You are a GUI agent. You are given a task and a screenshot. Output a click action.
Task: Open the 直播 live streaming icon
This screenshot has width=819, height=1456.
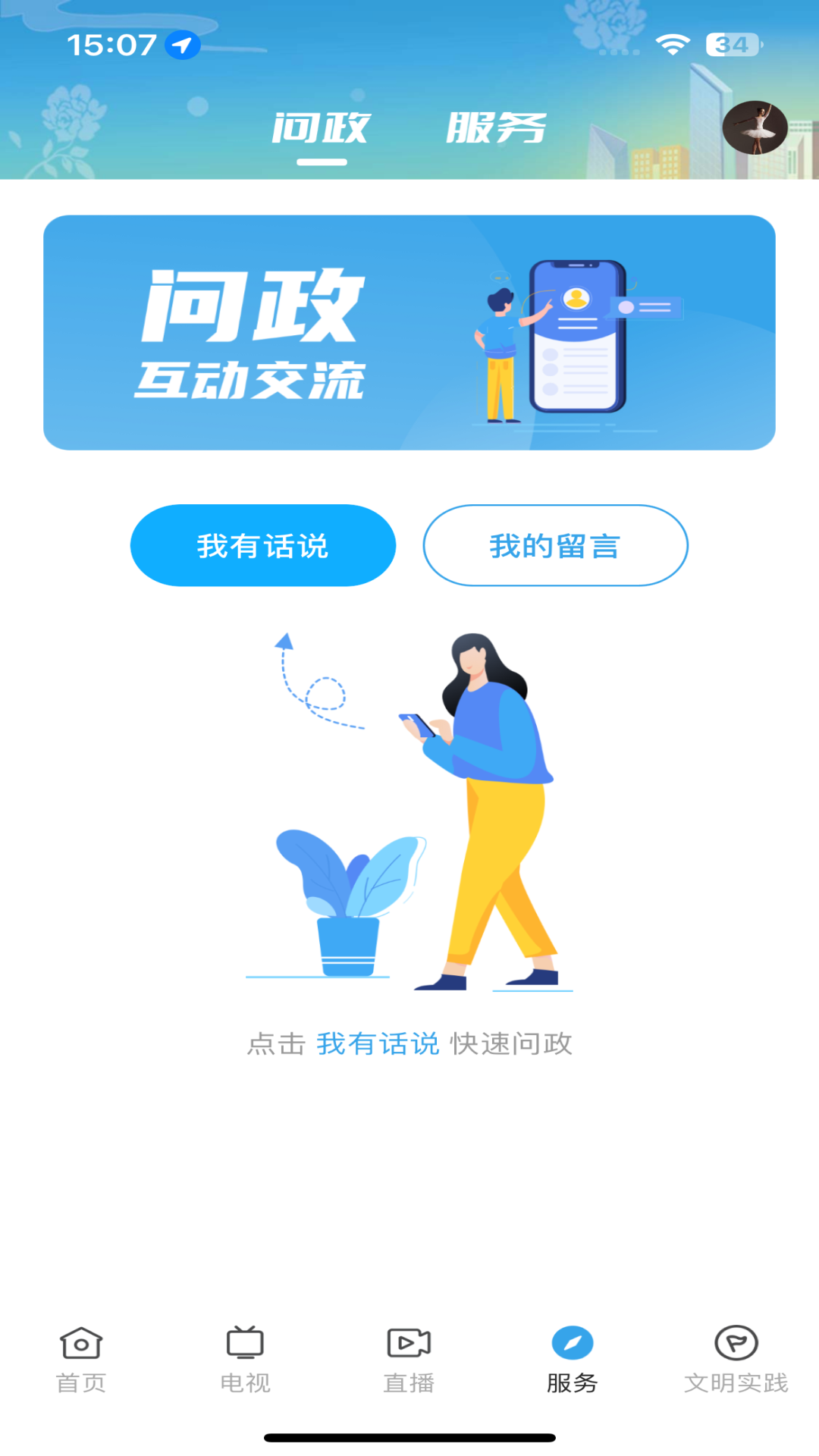click(x=409, y=1357)
